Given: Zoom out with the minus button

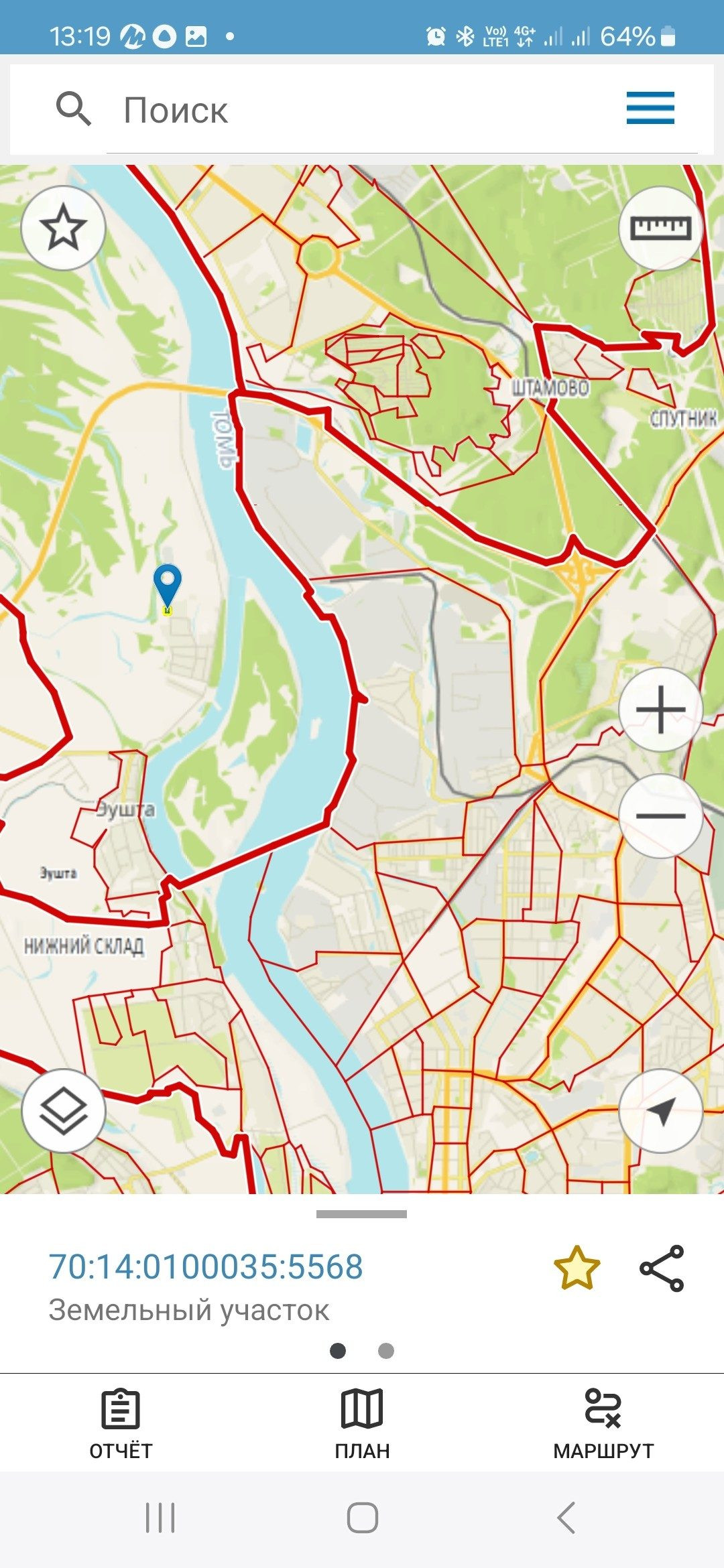Looking at the screenshot, I should coord(660,815).
